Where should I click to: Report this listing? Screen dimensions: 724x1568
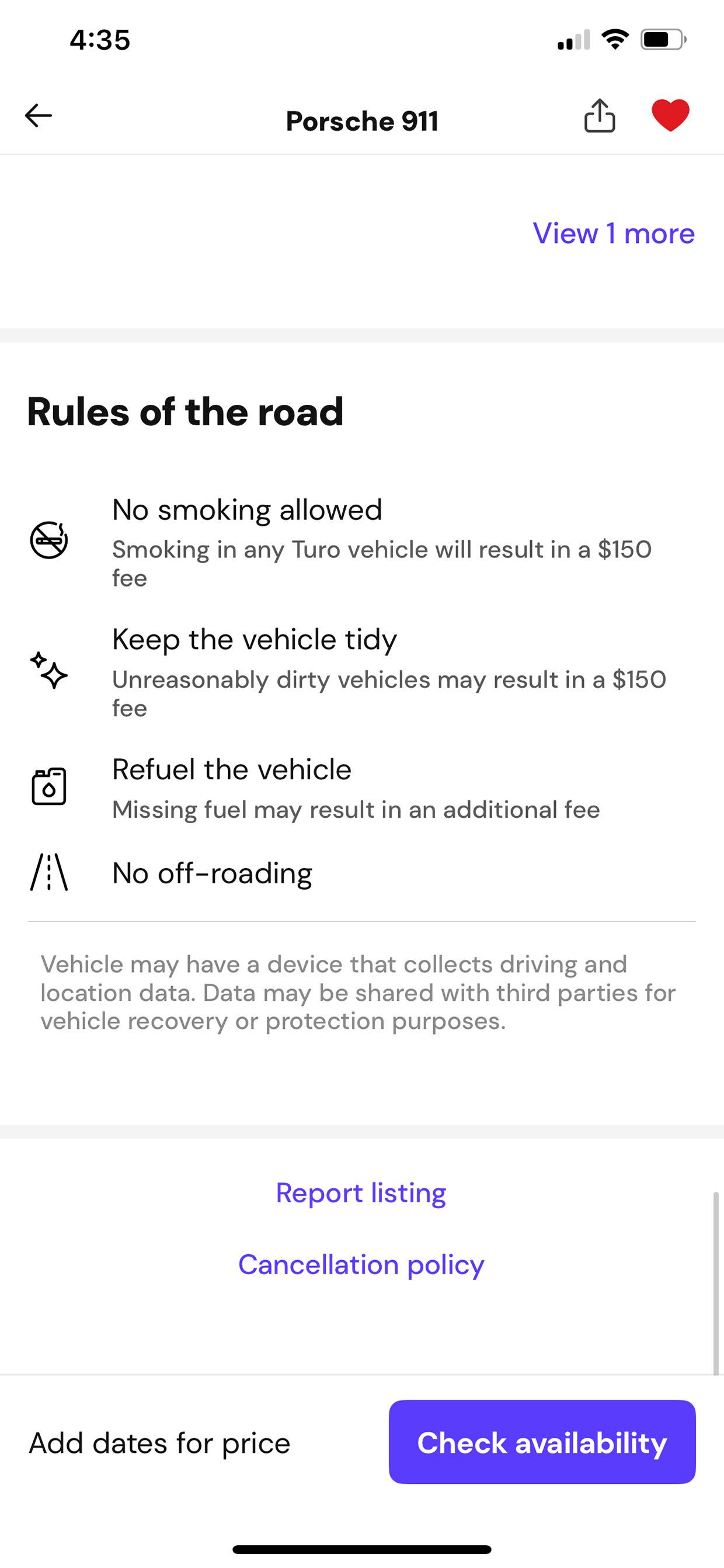(361, 1192)
